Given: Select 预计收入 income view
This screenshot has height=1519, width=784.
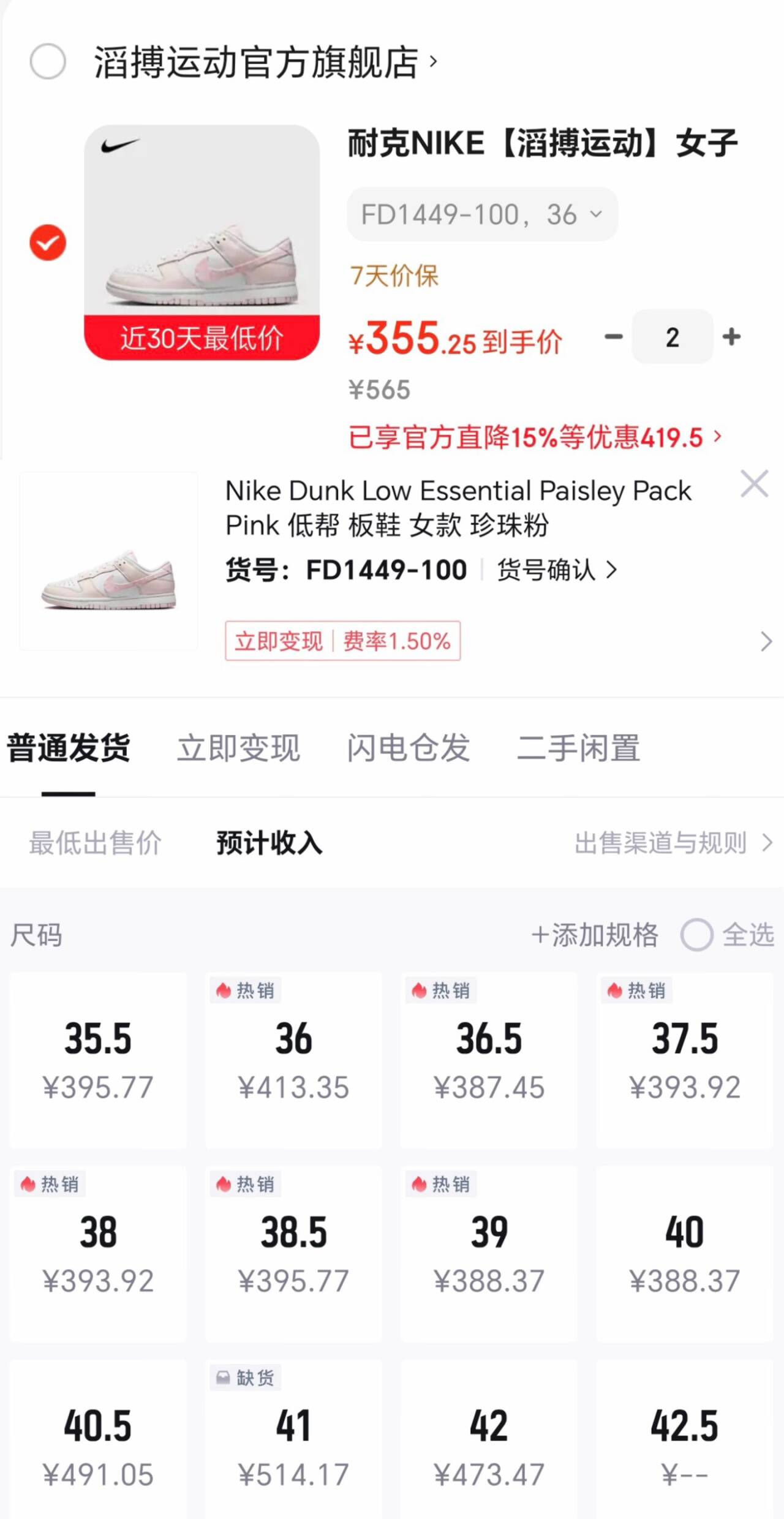Looking at the screenshot, I should pos(268,843).
